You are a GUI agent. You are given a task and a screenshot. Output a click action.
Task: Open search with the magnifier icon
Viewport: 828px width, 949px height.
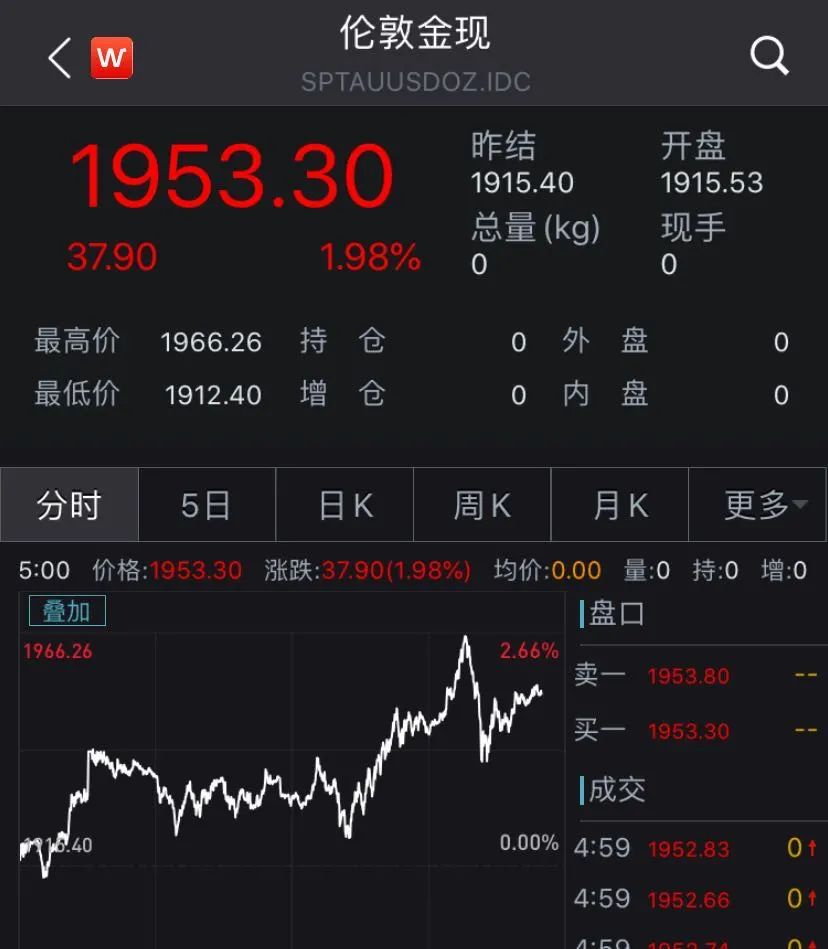(x=769, y=56)
